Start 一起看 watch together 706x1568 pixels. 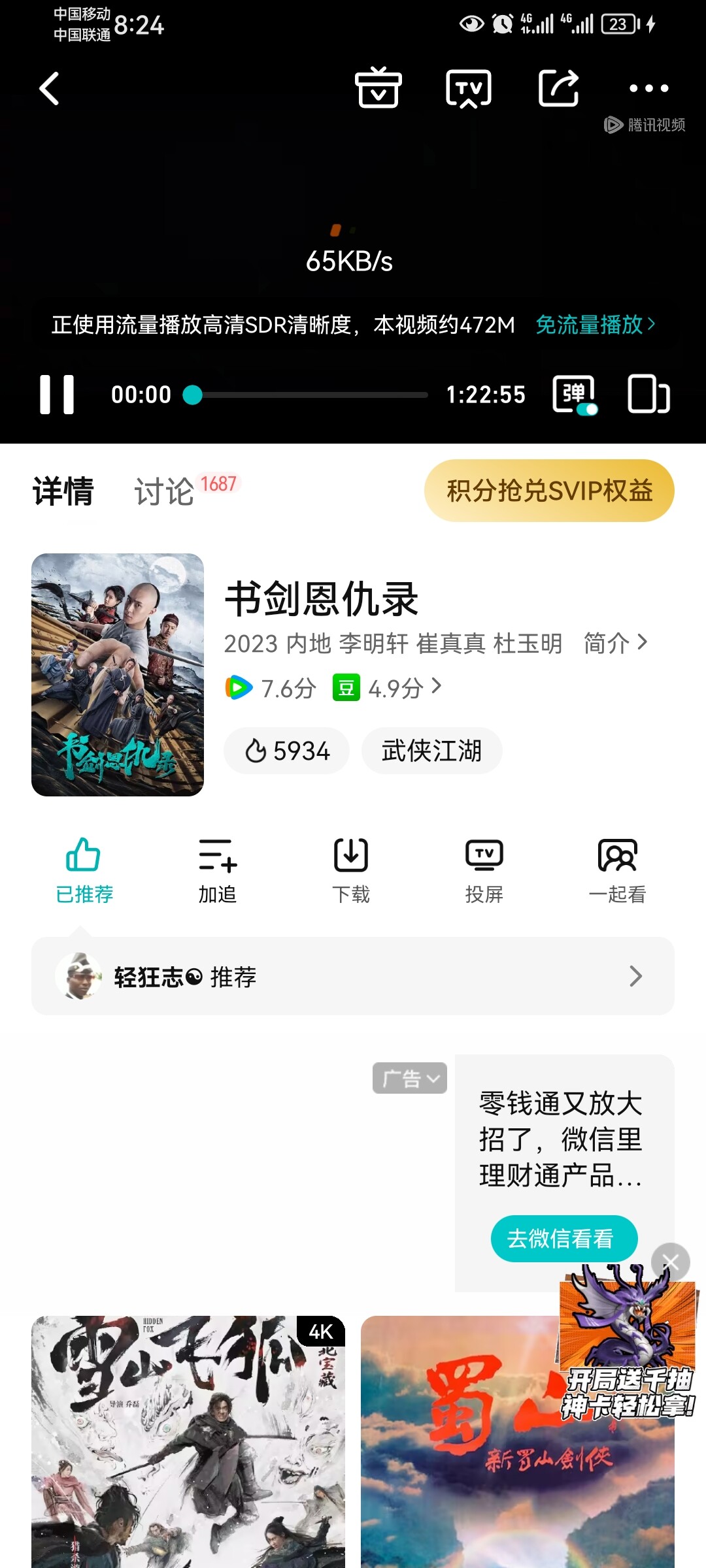(617, 870)
